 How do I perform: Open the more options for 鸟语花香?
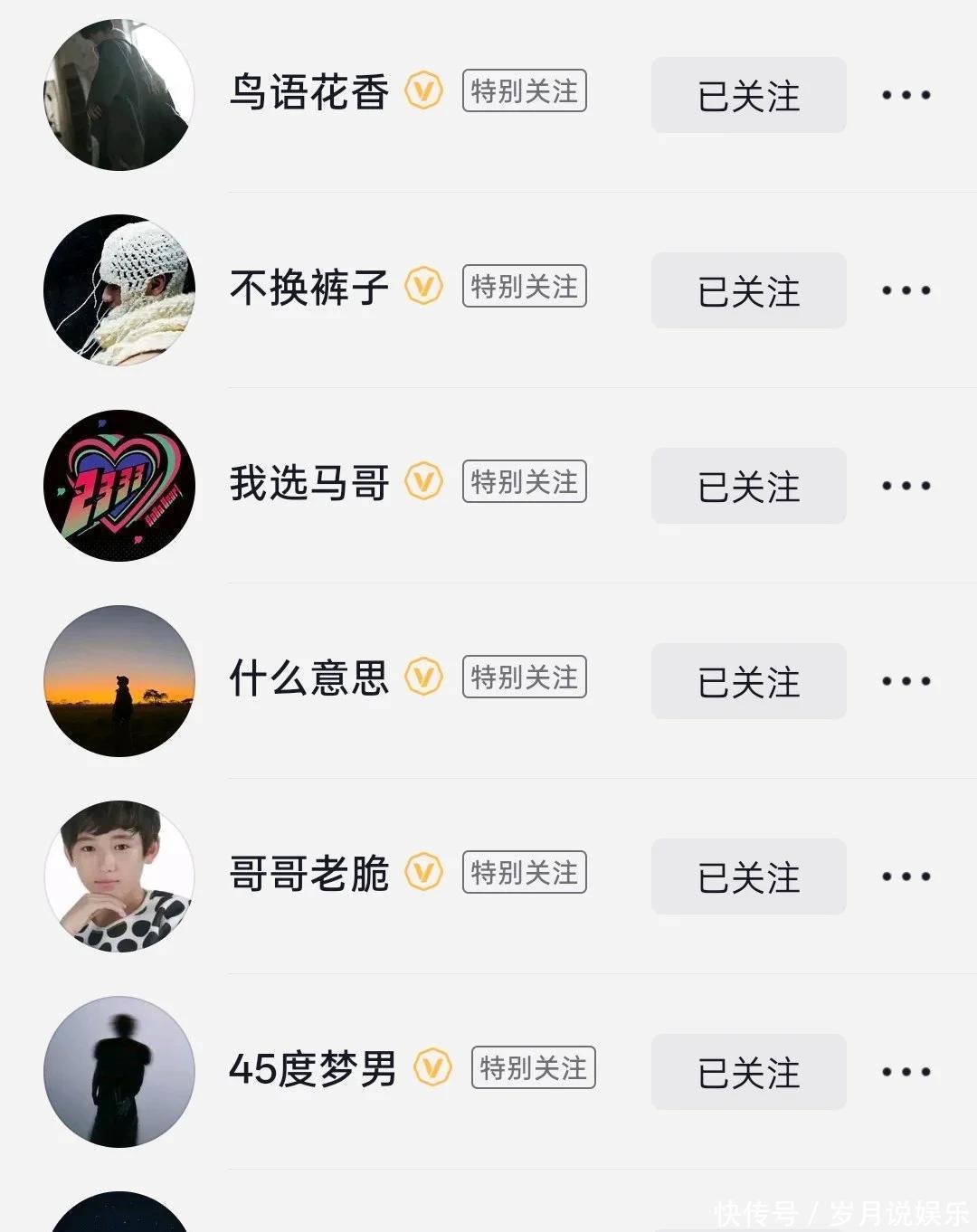pyautogui.click(x=906, y=95)
